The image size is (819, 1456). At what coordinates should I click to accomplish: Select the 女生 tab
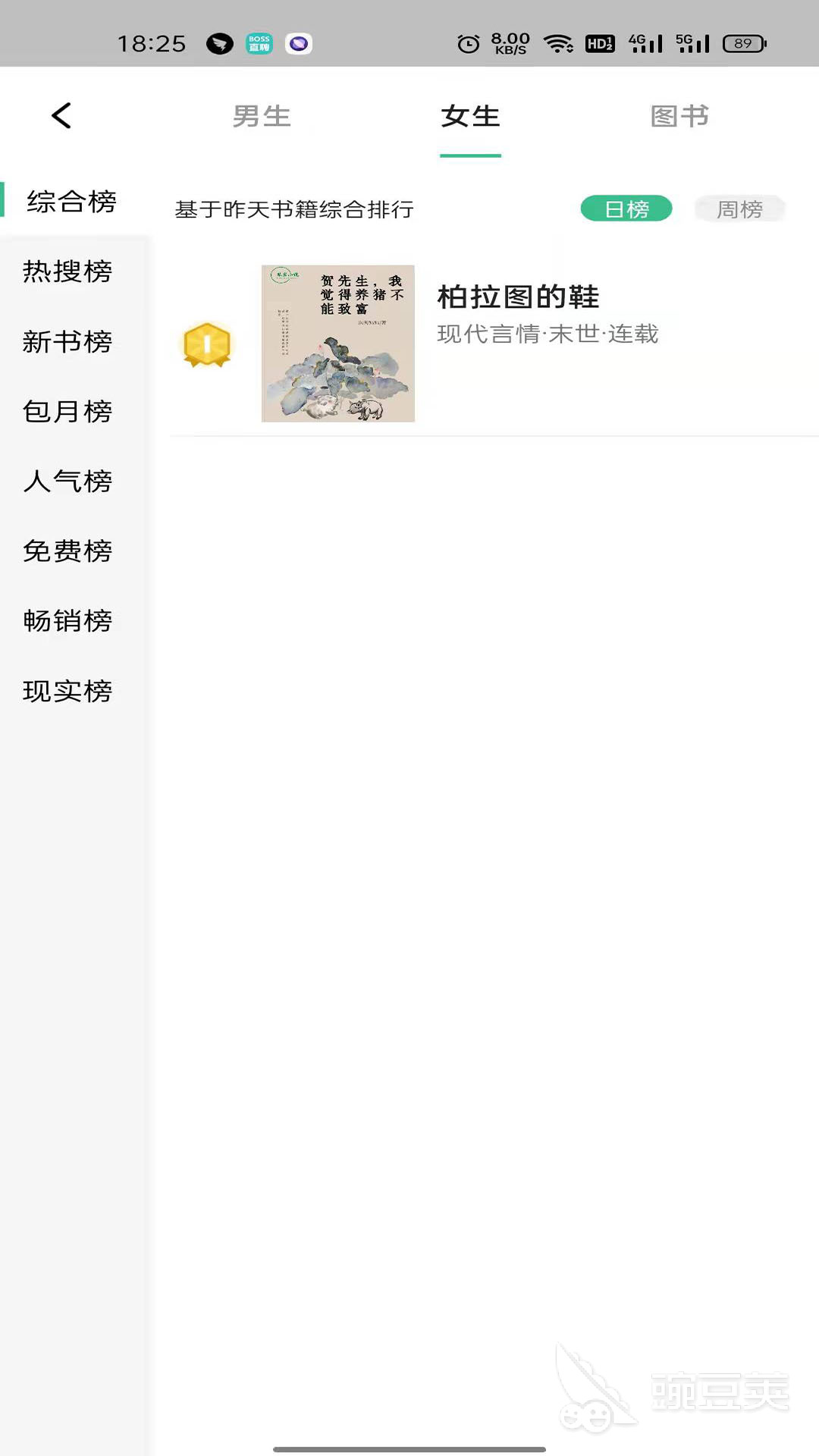470,117
